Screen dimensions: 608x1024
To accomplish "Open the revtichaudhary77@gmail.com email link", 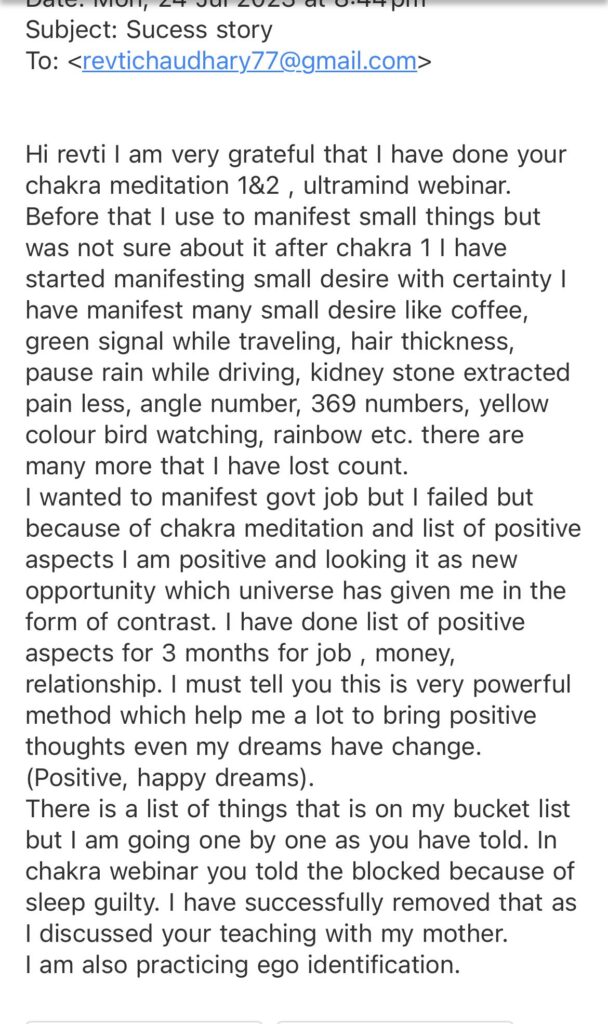I will tap(249, 61).
